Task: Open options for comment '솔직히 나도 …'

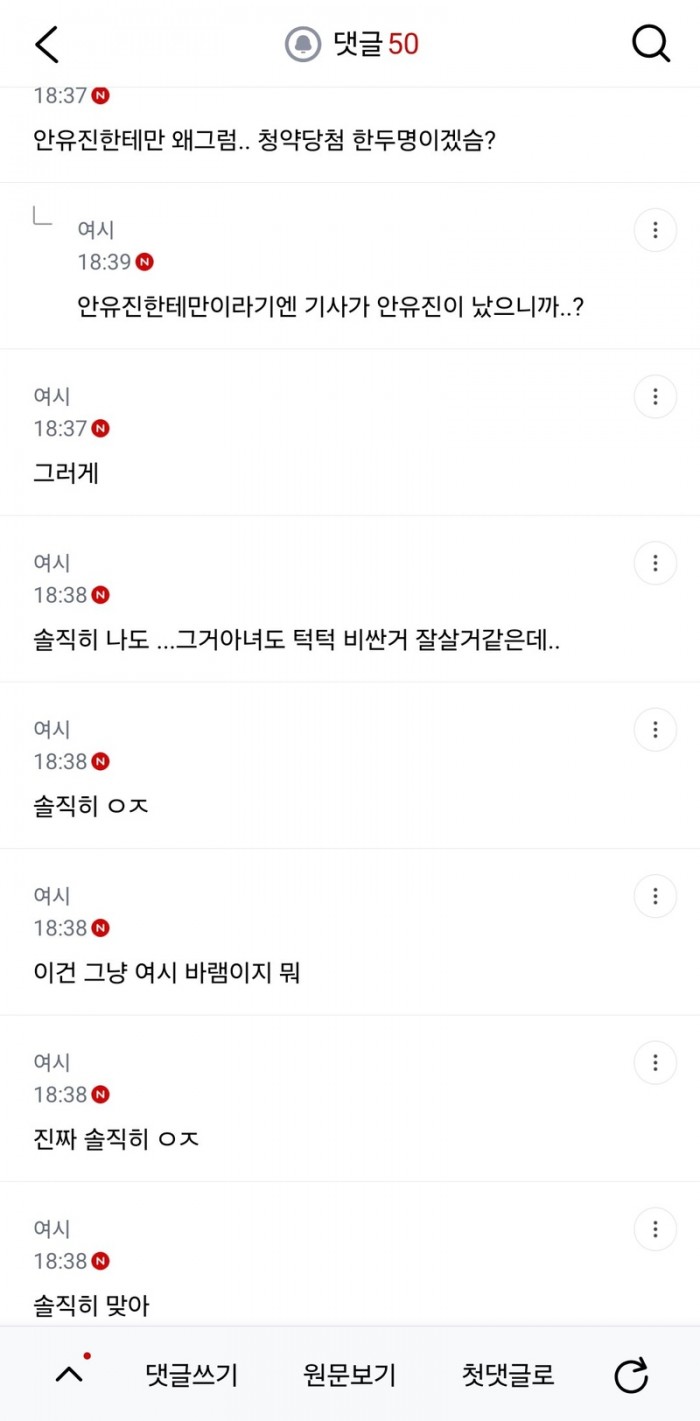Action: [x=655, y=562]
